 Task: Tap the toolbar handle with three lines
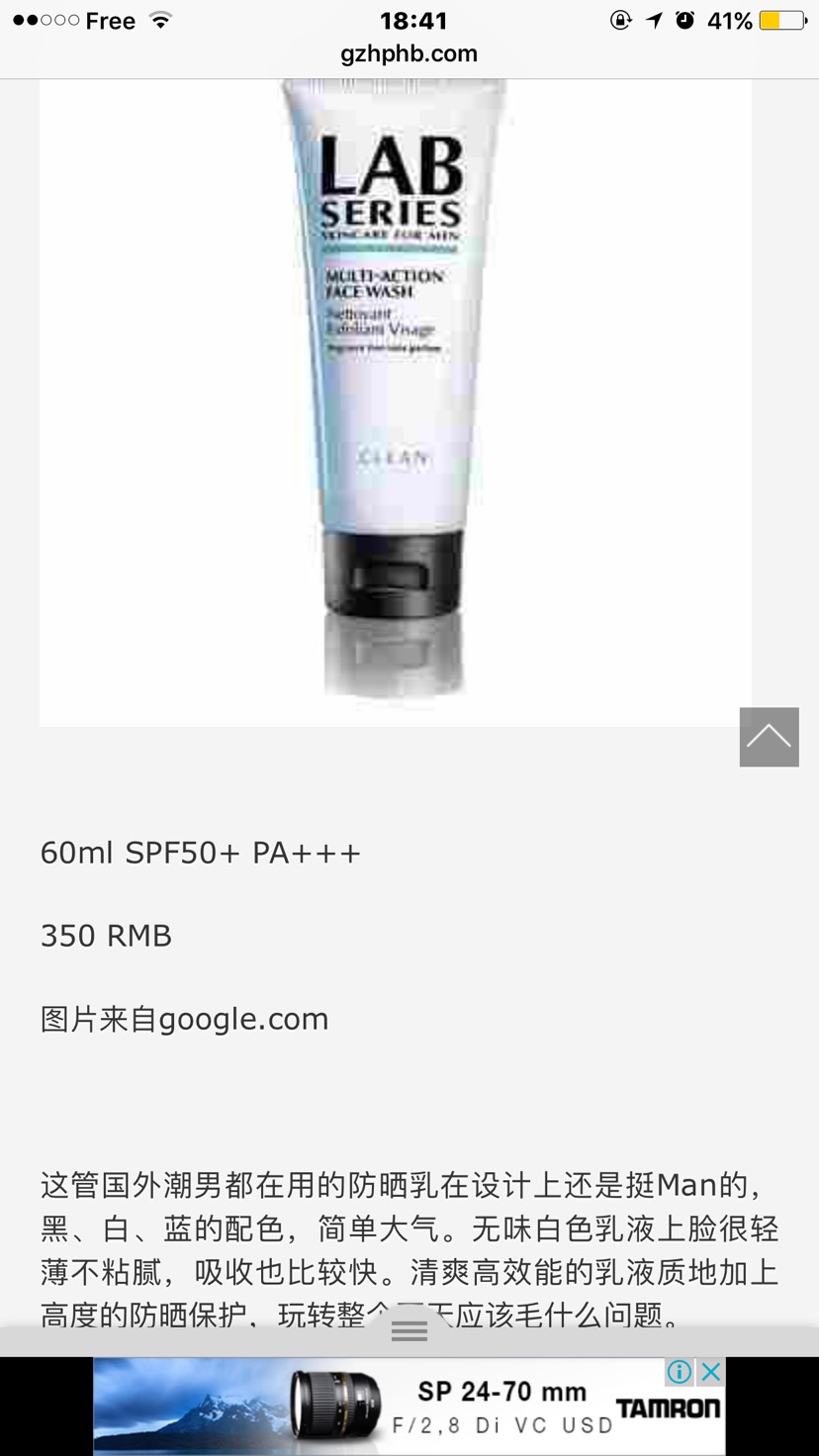tap(409, 1329)
